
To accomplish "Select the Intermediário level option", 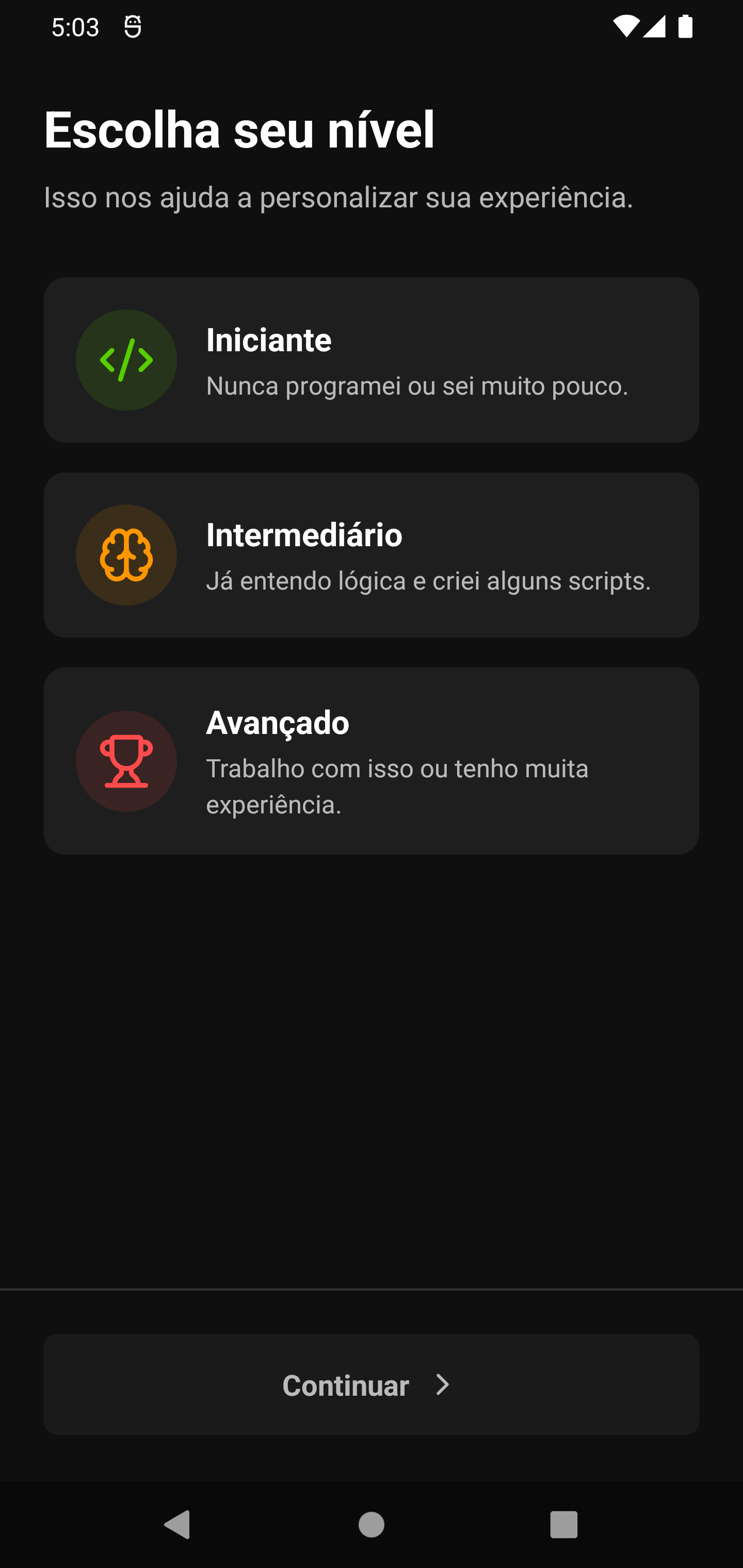I will pyautogui.click(x=372, y=554).
